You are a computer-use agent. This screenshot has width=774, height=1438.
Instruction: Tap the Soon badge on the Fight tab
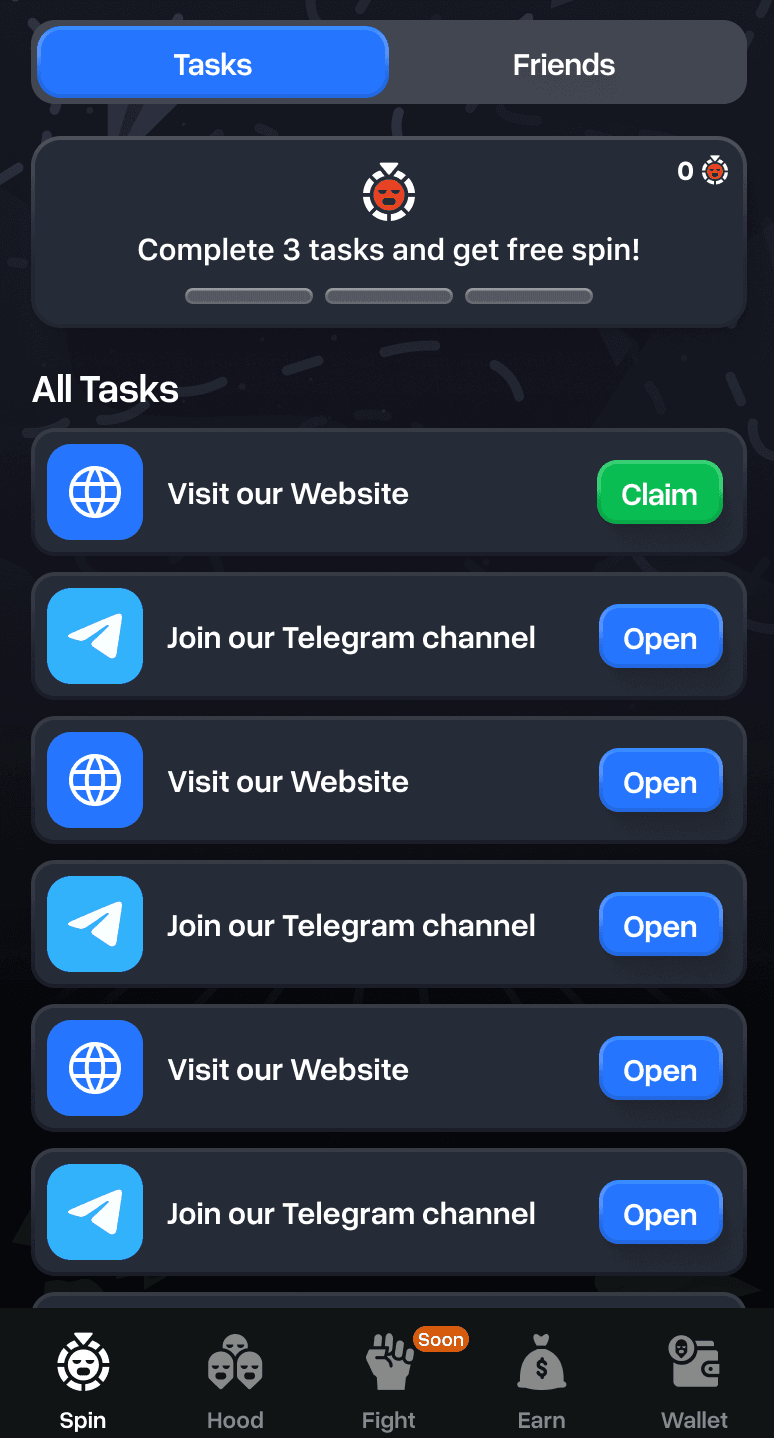[x=441, y=1339]
